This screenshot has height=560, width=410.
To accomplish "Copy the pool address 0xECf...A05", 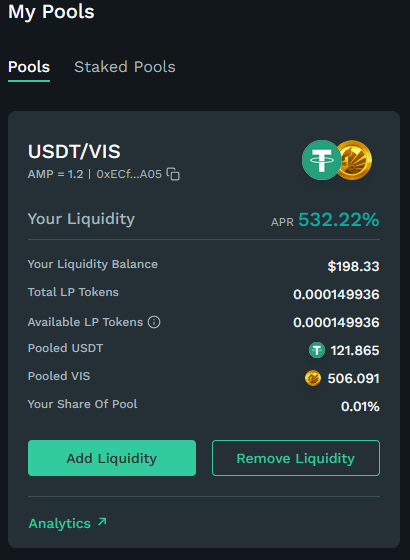I will pos(173,174).
